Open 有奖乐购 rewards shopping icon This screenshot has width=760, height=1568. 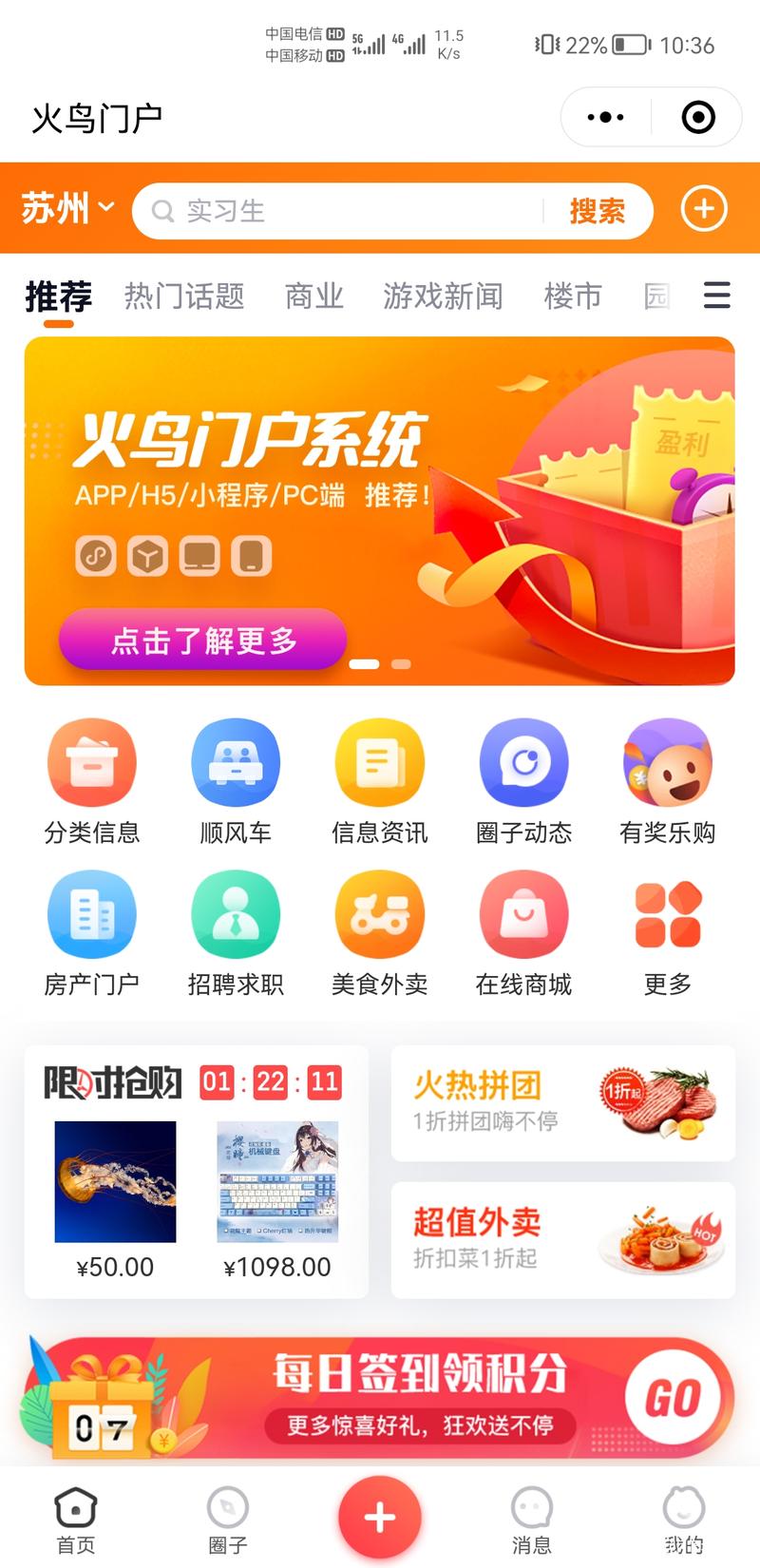[668, 763]
